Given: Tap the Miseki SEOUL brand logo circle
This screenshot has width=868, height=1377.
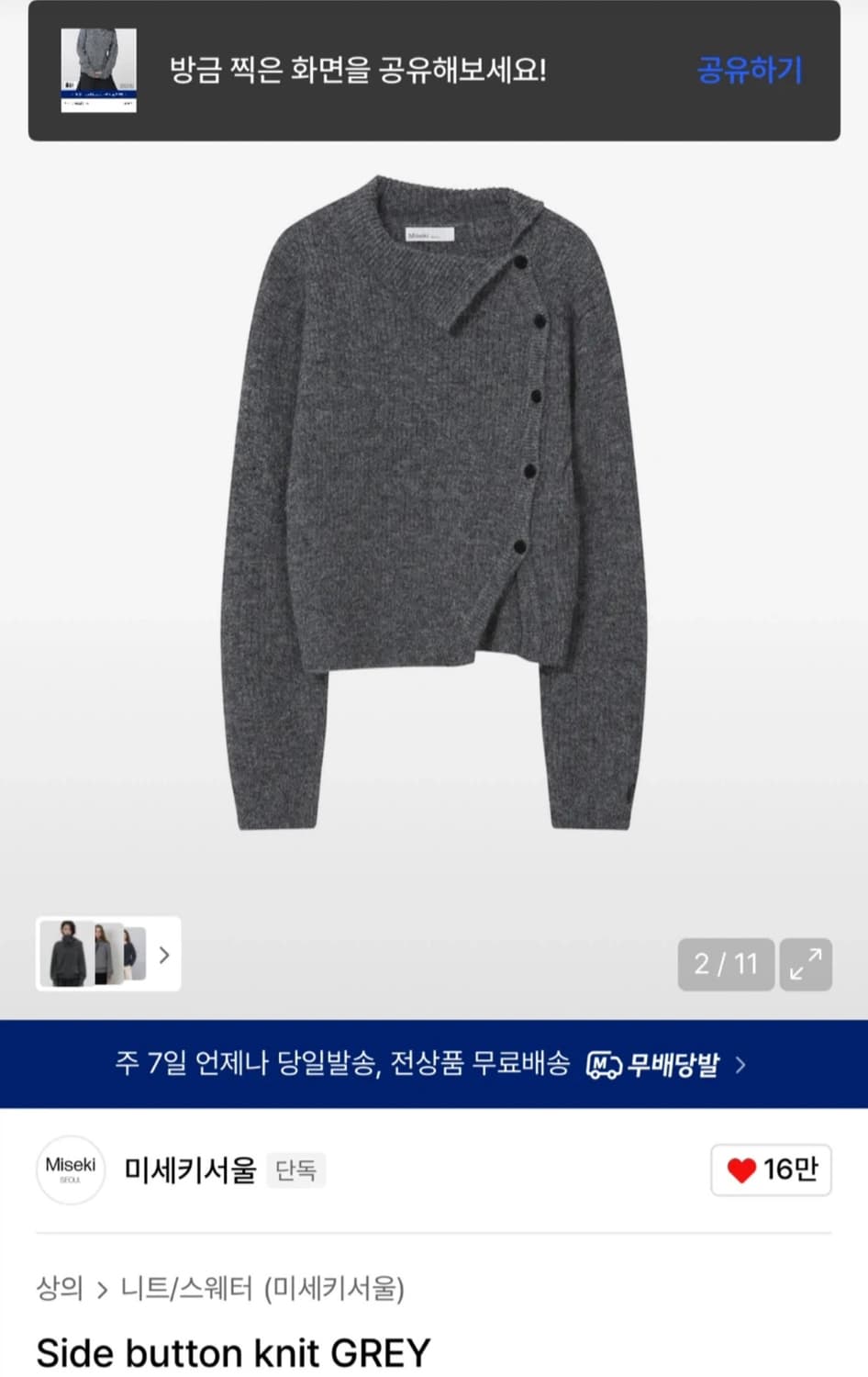Looking at the screenshot, I should (x=70, y=1170).
